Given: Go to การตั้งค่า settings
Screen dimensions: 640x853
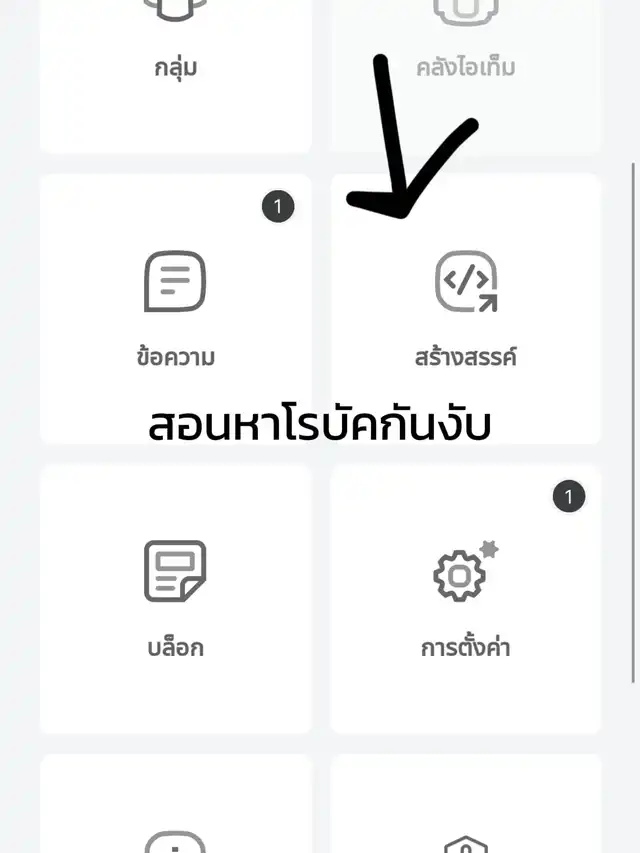Looking at the screenshot, I should tap(466, 597).
